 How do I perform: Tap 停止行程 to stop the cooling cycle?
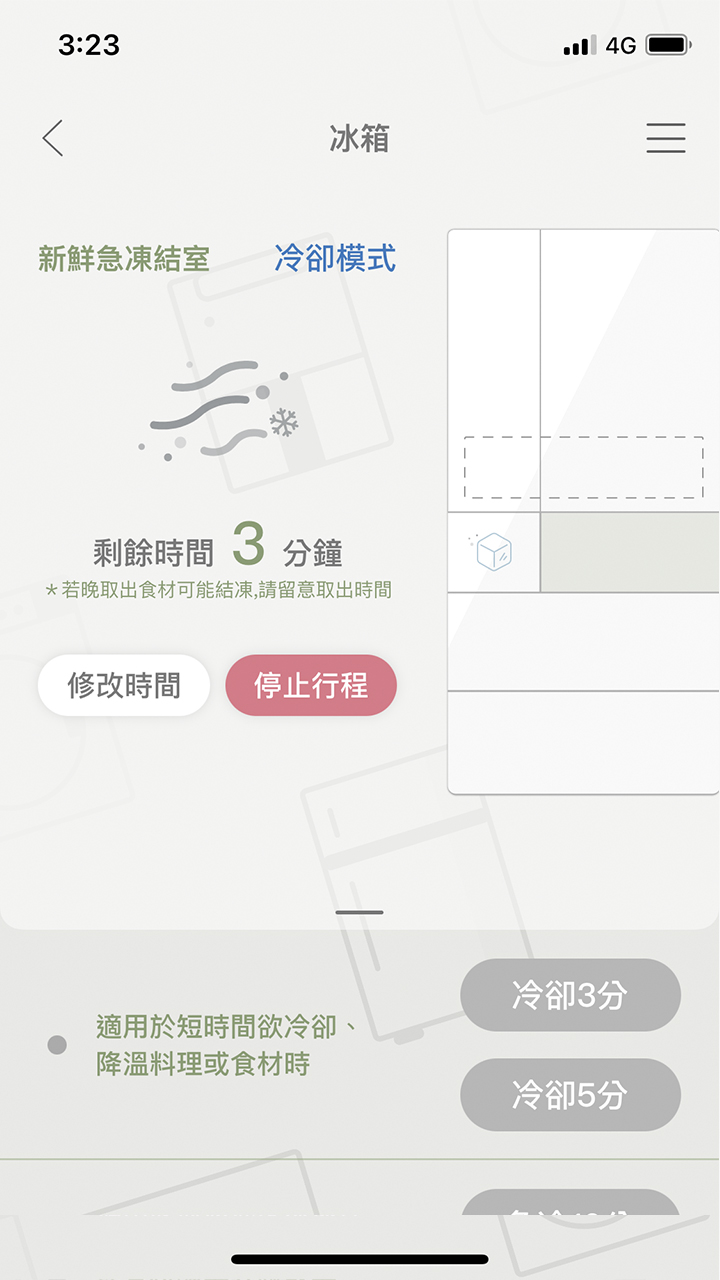tap(311, 685)
